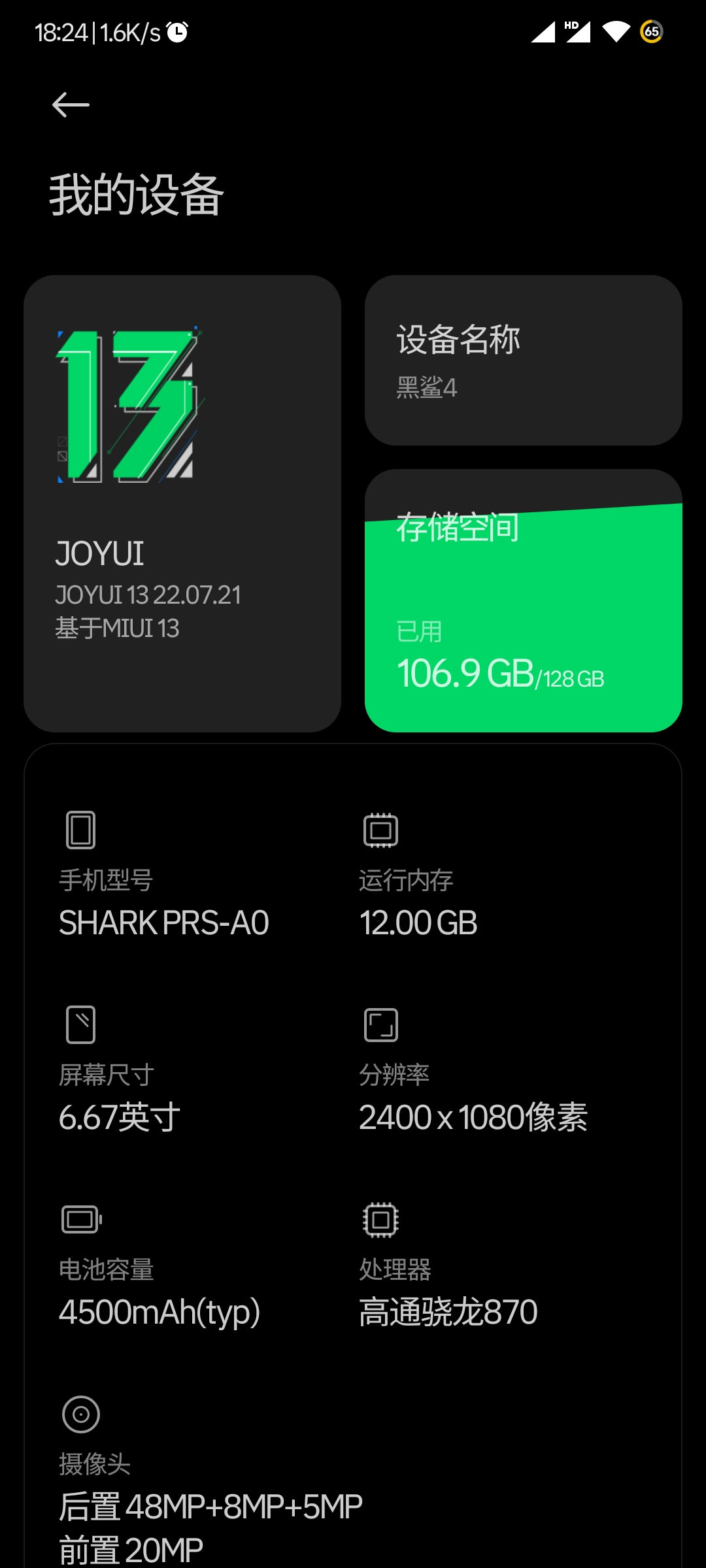Viewport: 706px width, 1568px height.
Task: Open the JOYUI 13 version card
Action: (182, 503)
